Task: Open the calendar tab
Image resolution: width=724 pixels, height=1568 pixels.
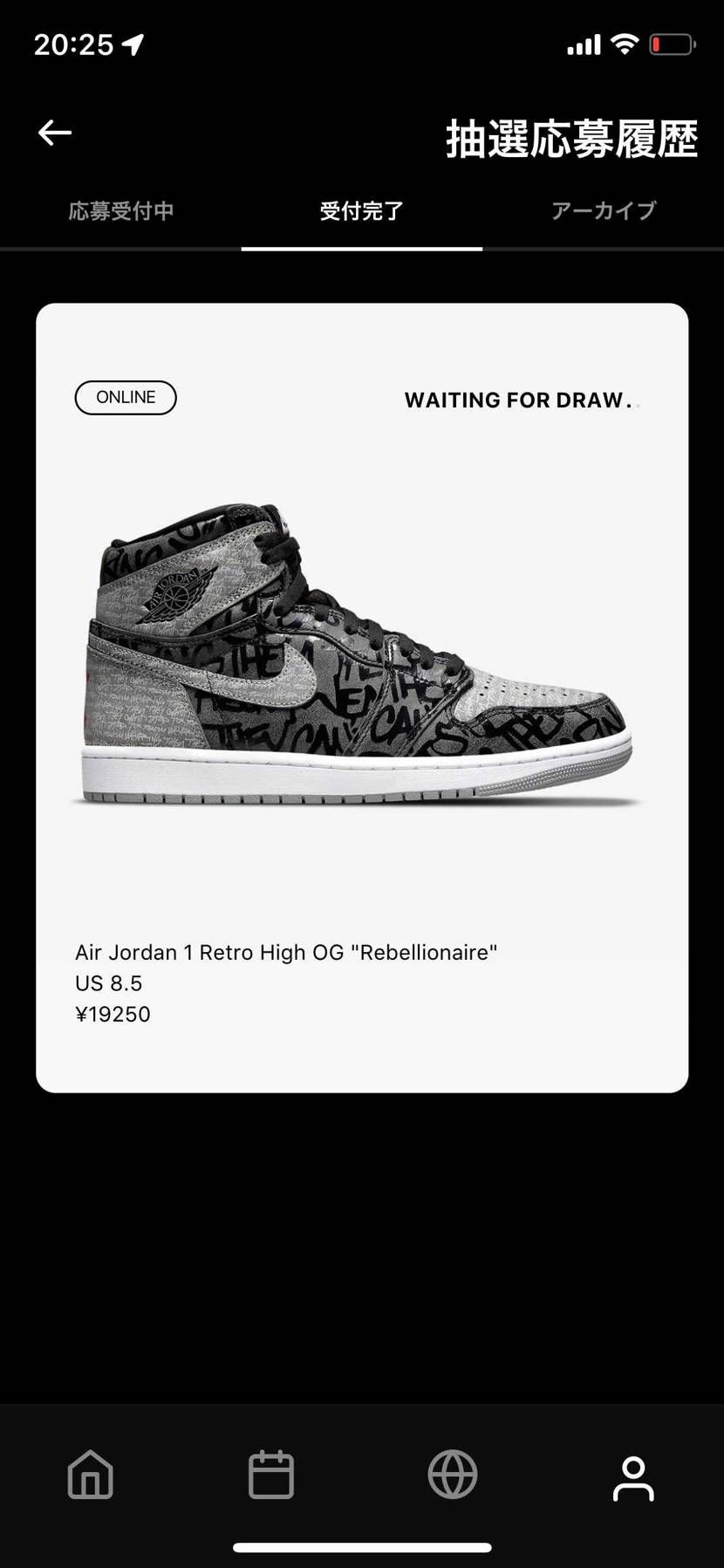Action: click(271, 1475)
